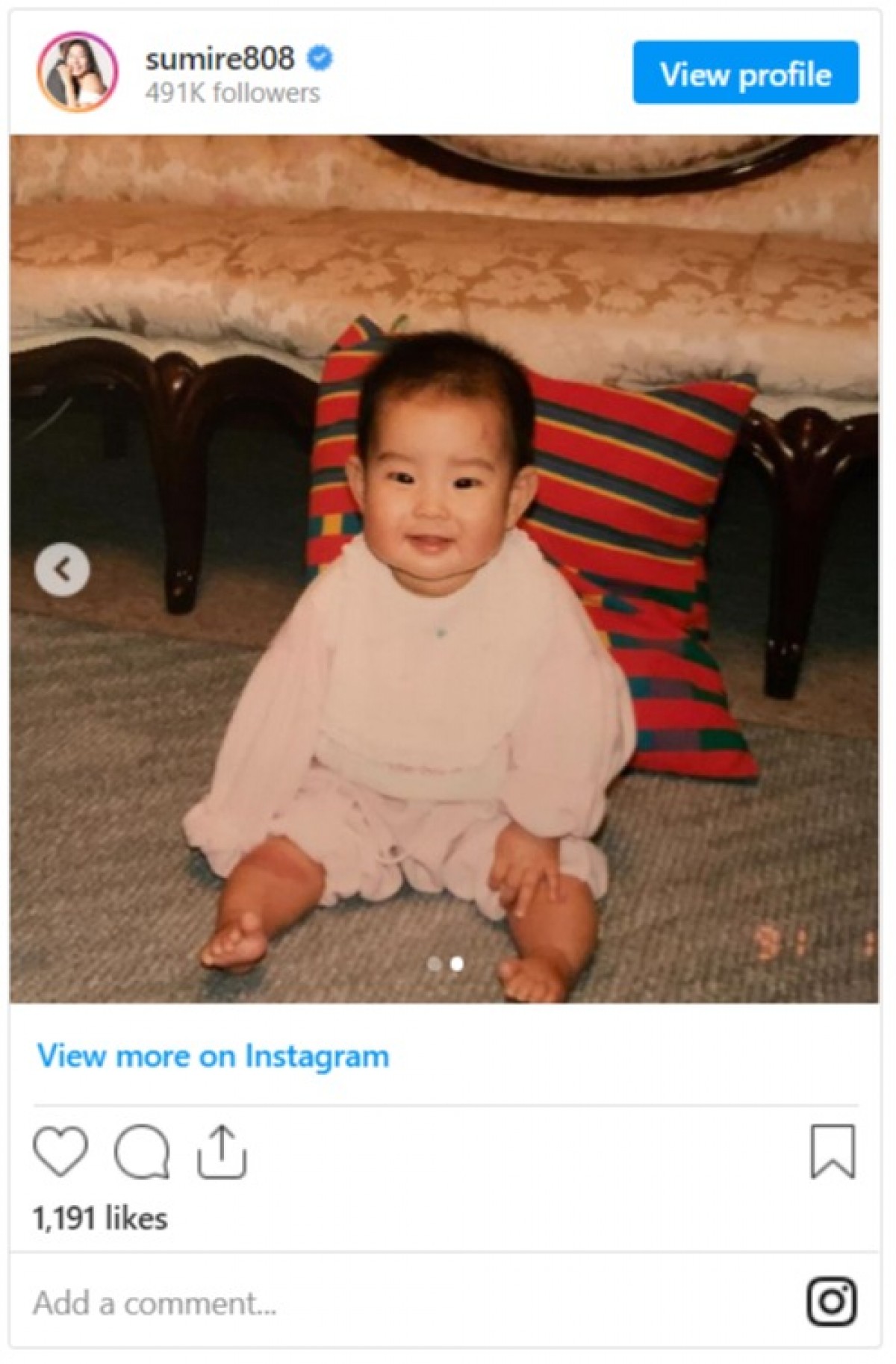This screenshot has width=896, height=1364.
Task: Open the sumire808 username link
Action: (x=220, y=58)
